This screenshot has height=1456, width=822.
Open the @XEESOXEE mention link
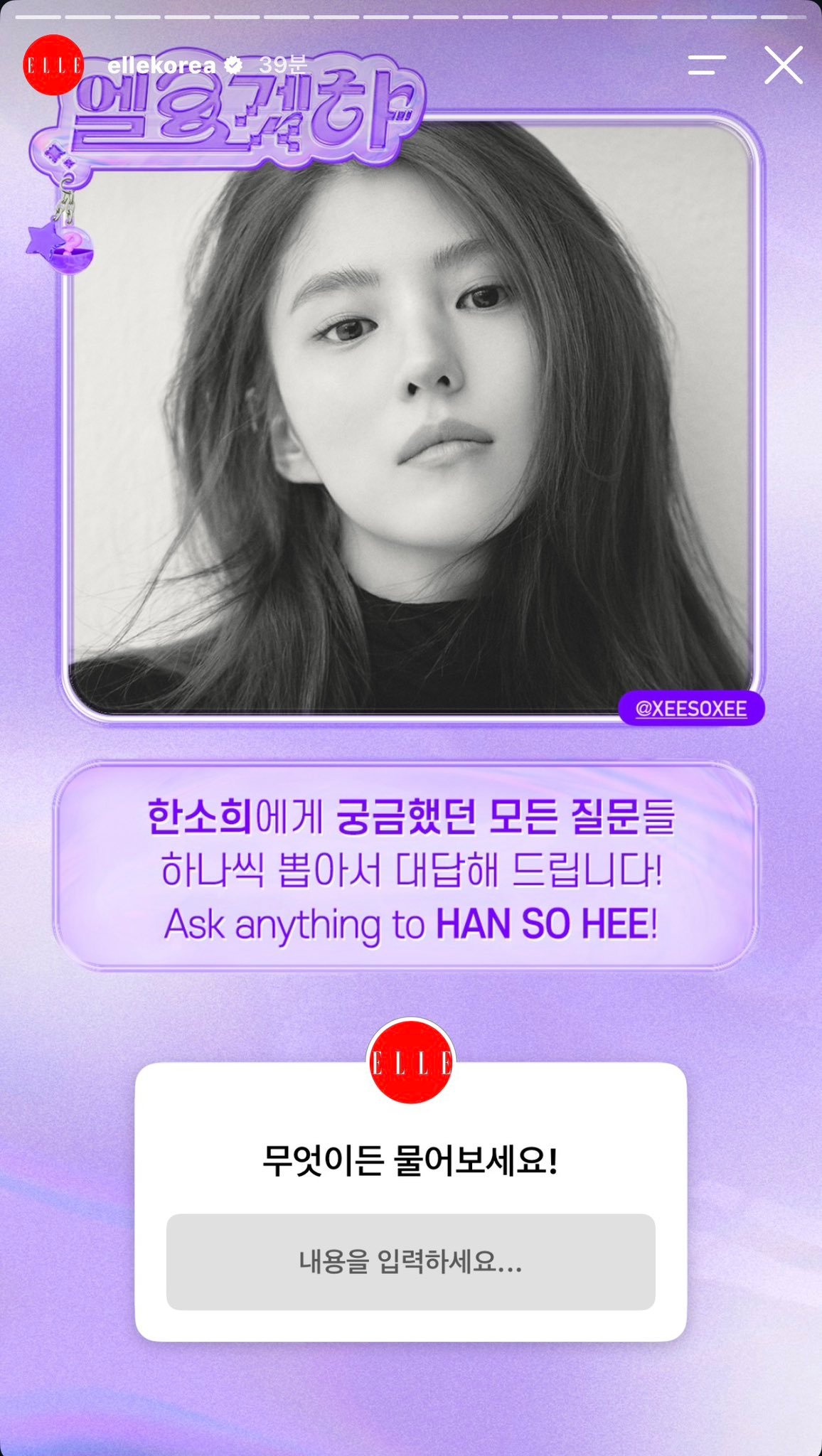click(691, 708)
